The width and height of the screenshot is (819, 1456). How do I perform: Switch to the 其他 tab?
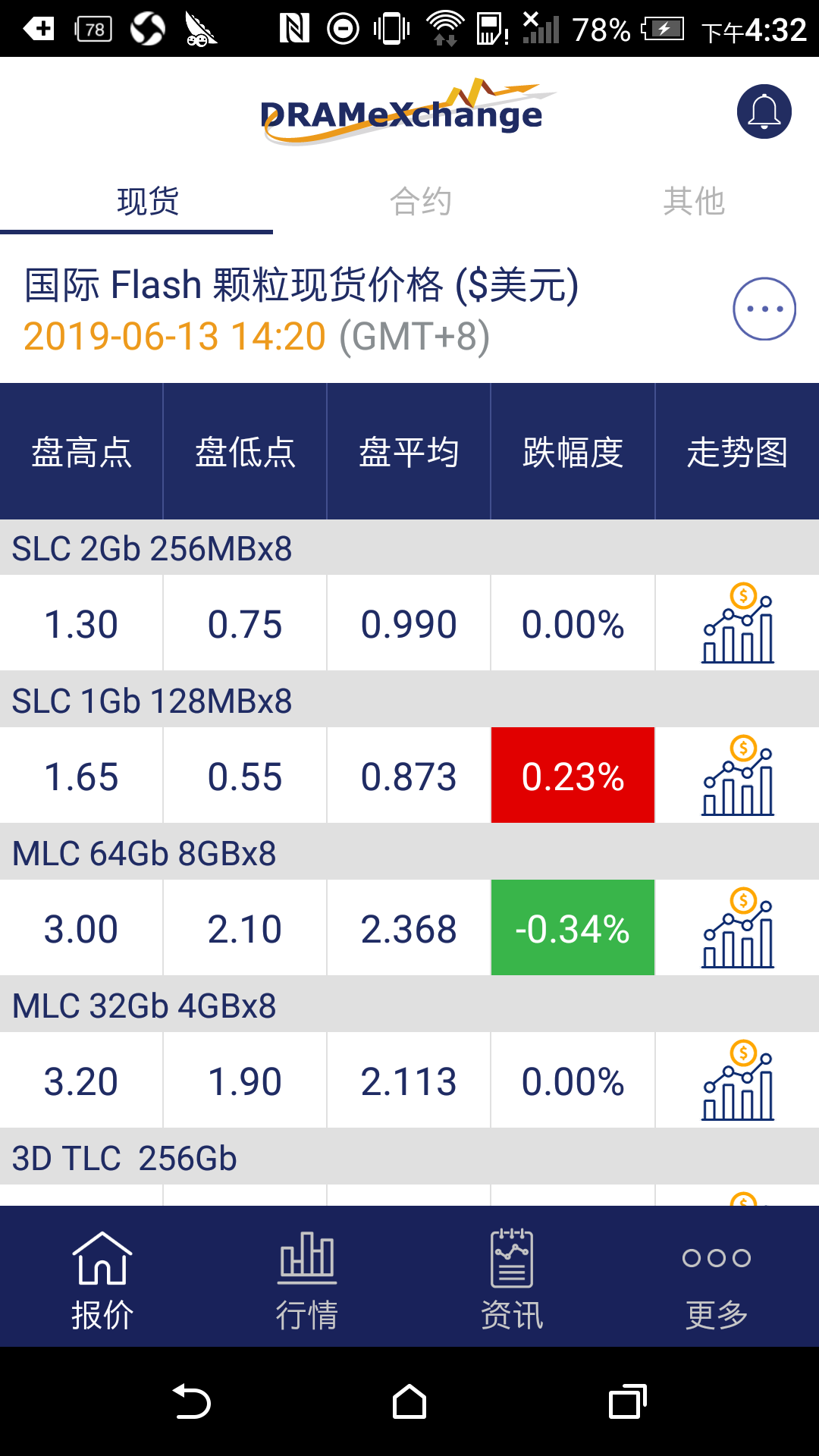[693, 202]
